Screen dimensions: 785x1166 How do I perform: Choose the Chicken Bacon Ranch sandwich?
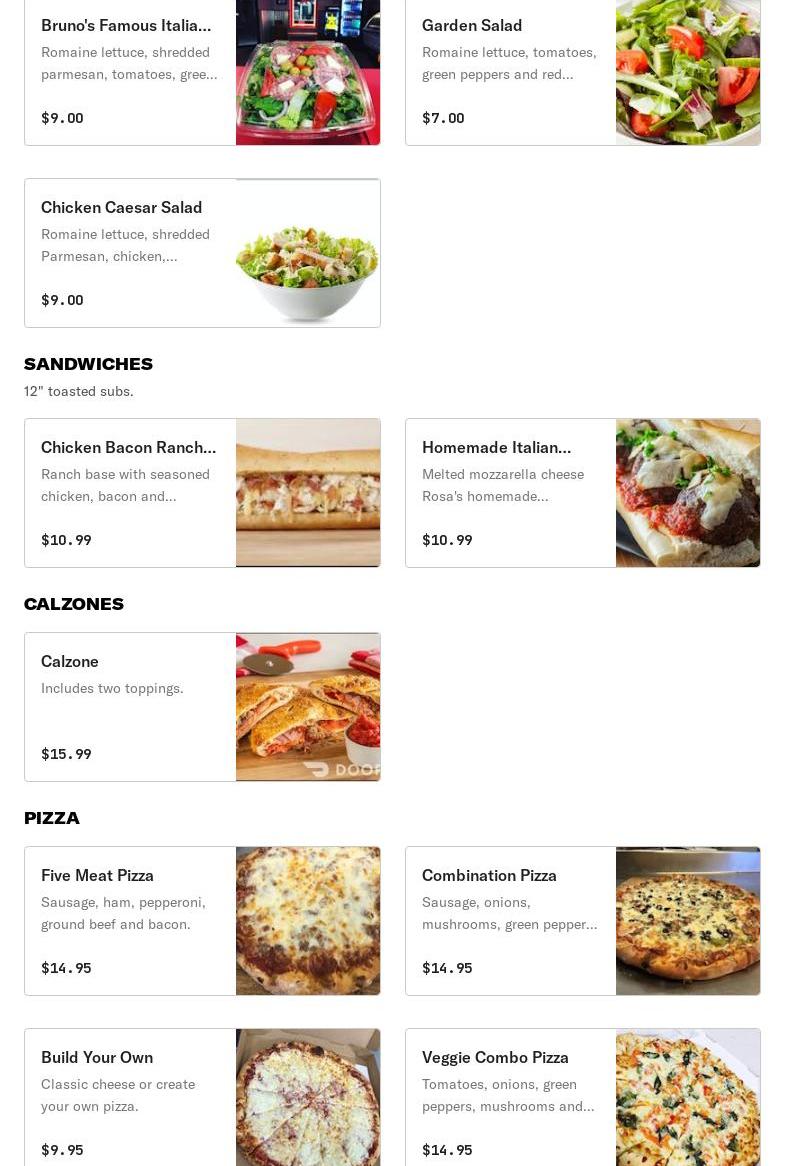coord(202,493)
